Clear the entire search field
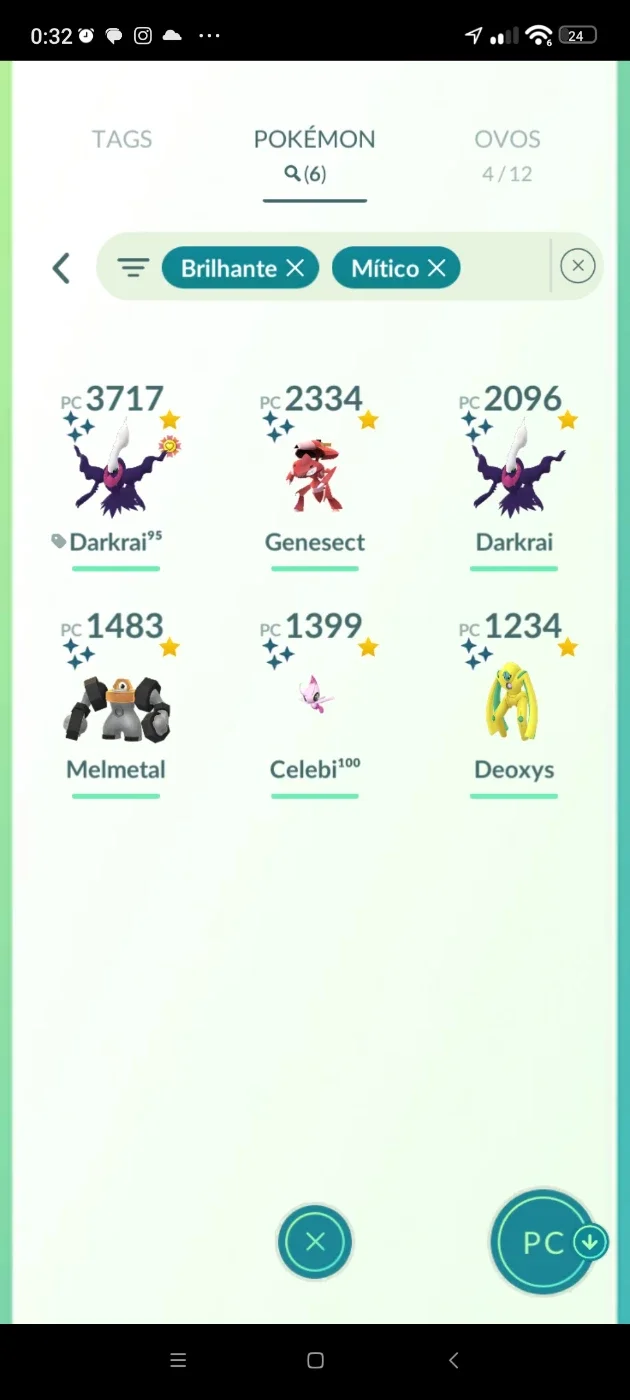This screenshot has width=630, height=1400. [577, 266]
